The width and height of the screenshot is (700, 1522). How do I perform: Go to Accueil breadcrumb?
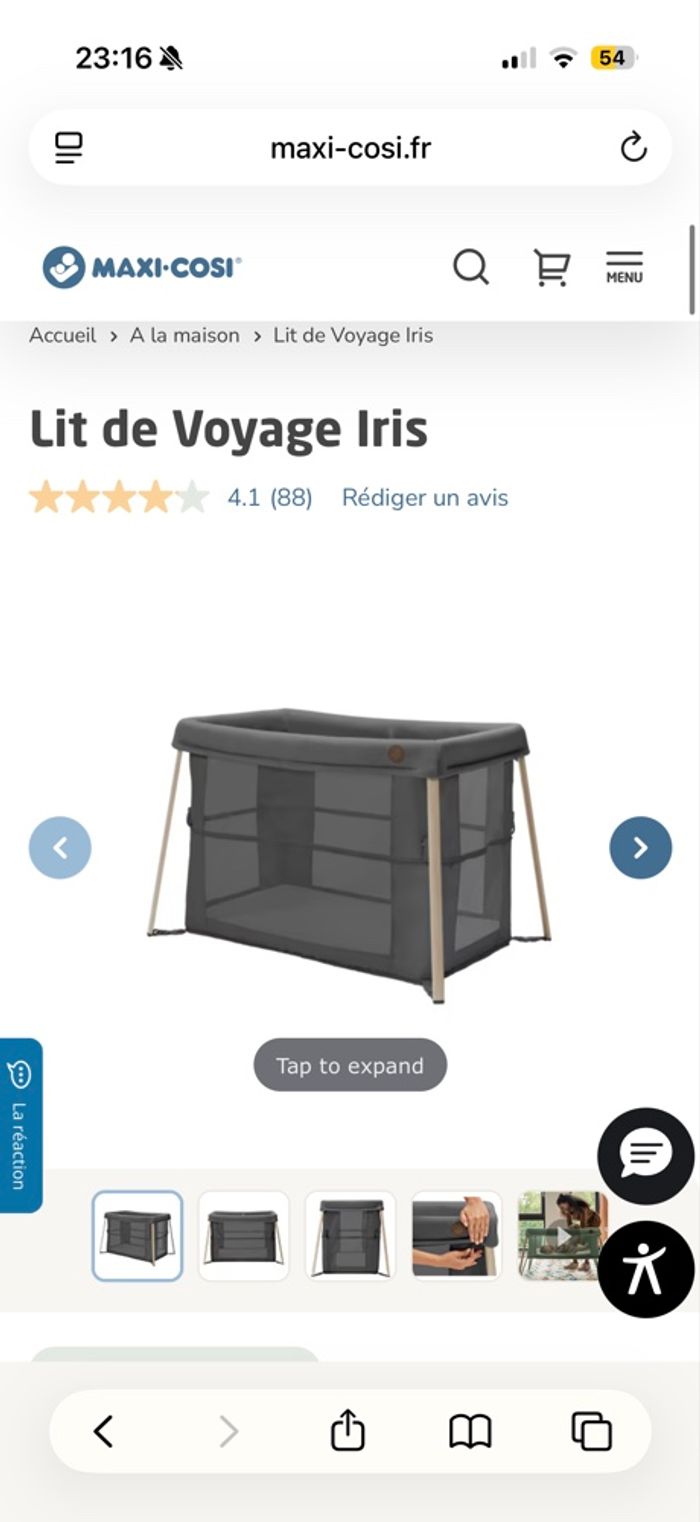[x=62, y=336]
